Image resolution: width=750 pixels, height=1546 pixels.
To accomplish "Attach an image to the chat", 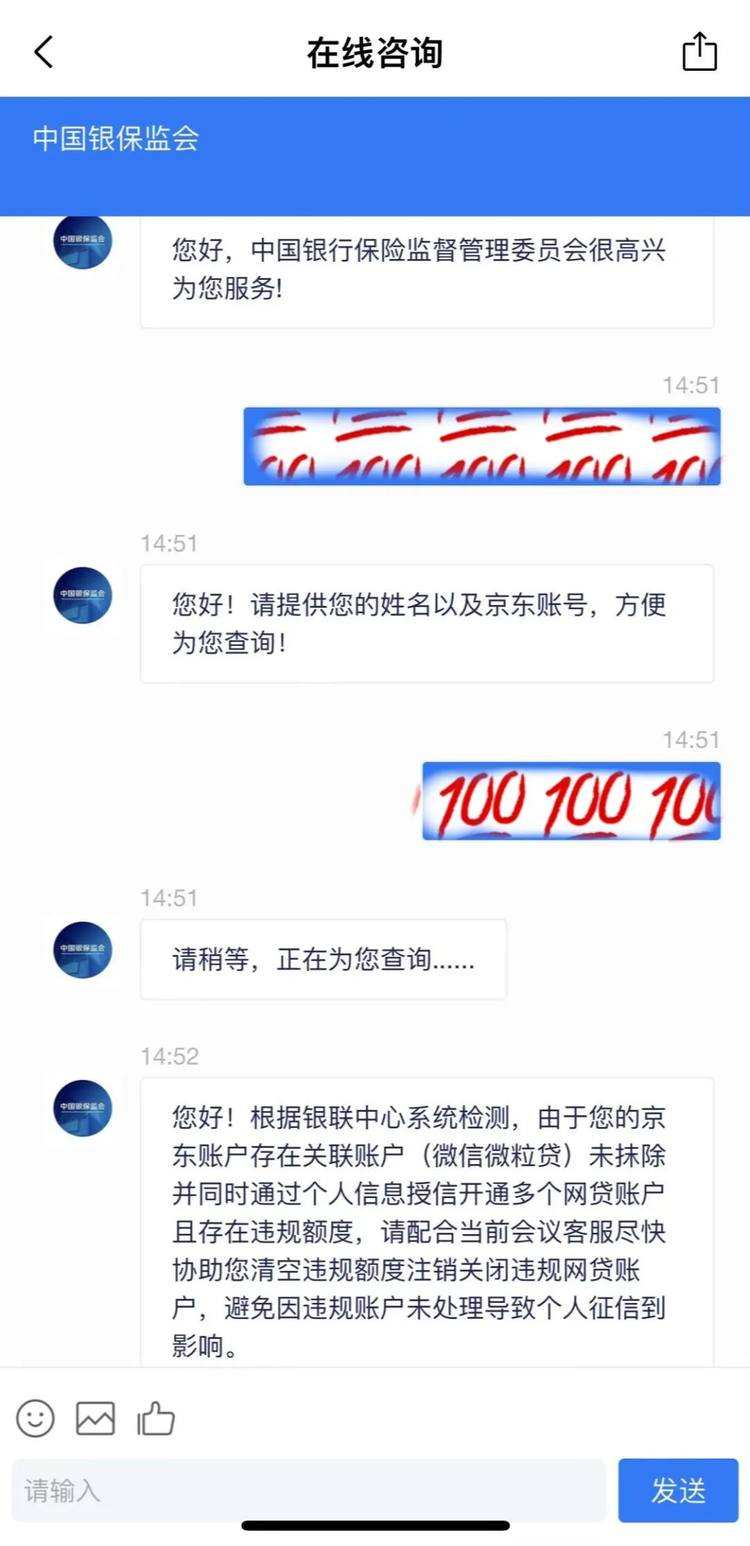I will [96, 1418].
